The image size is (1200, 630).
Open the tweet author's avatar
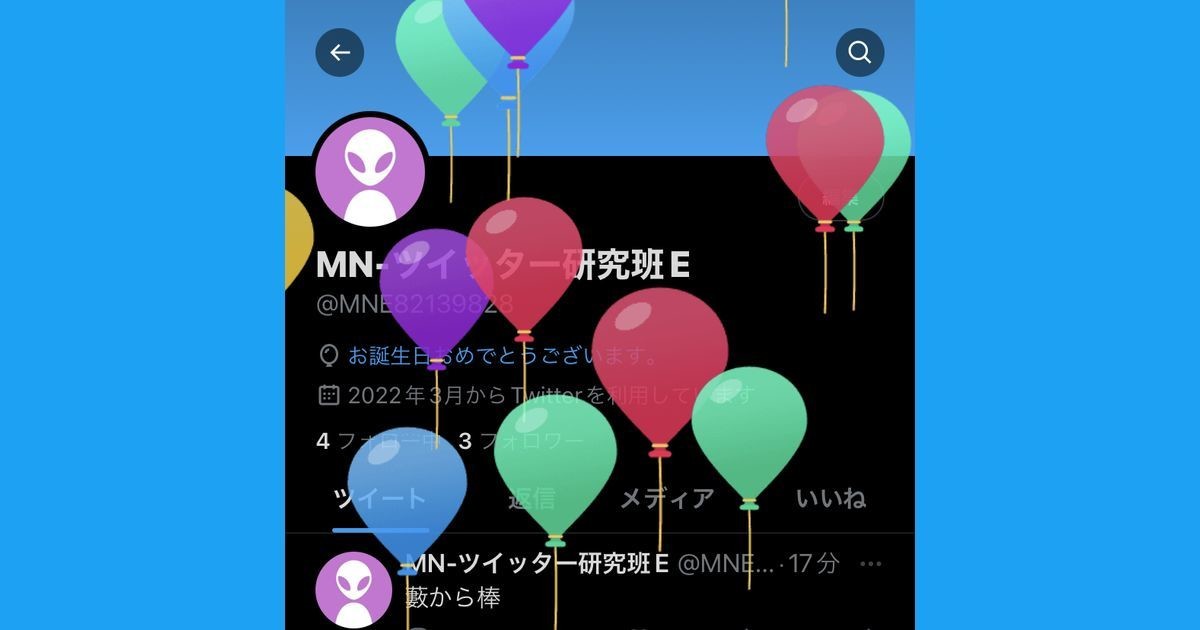pos(353,590)
